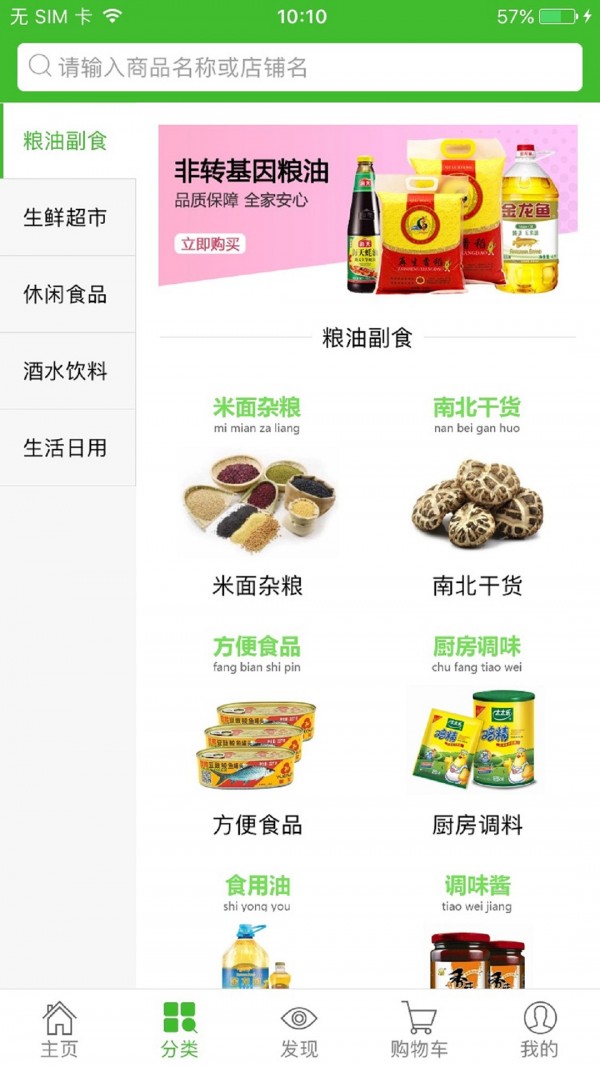Image resolution: width=600 pixels, height=1067 pixels.
Task: Open the 米面杂粮 subcategory
Action: (257, 500)
